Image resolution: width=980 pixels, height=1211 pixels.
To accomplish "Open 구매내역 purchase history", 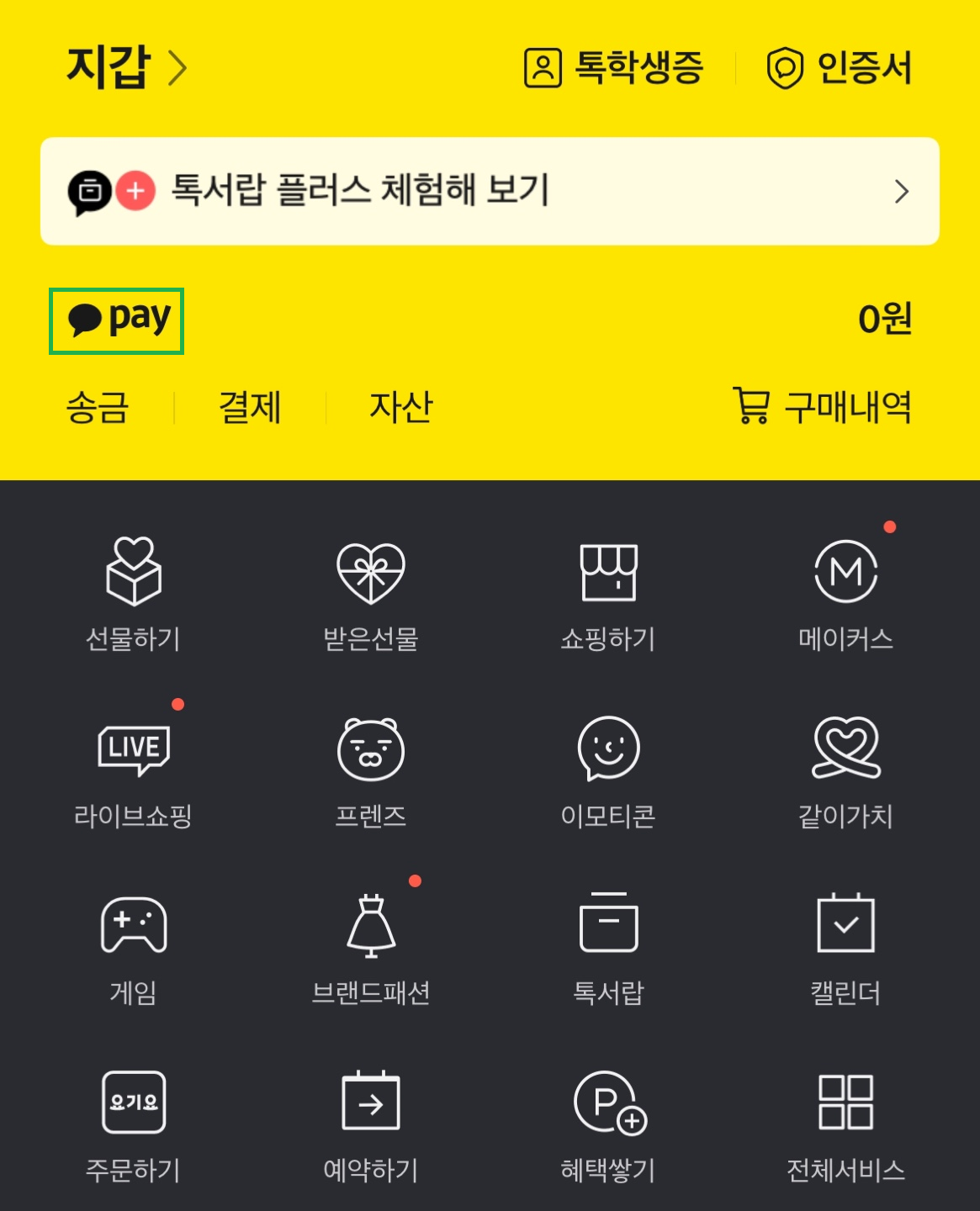I will tap(823, 408).
